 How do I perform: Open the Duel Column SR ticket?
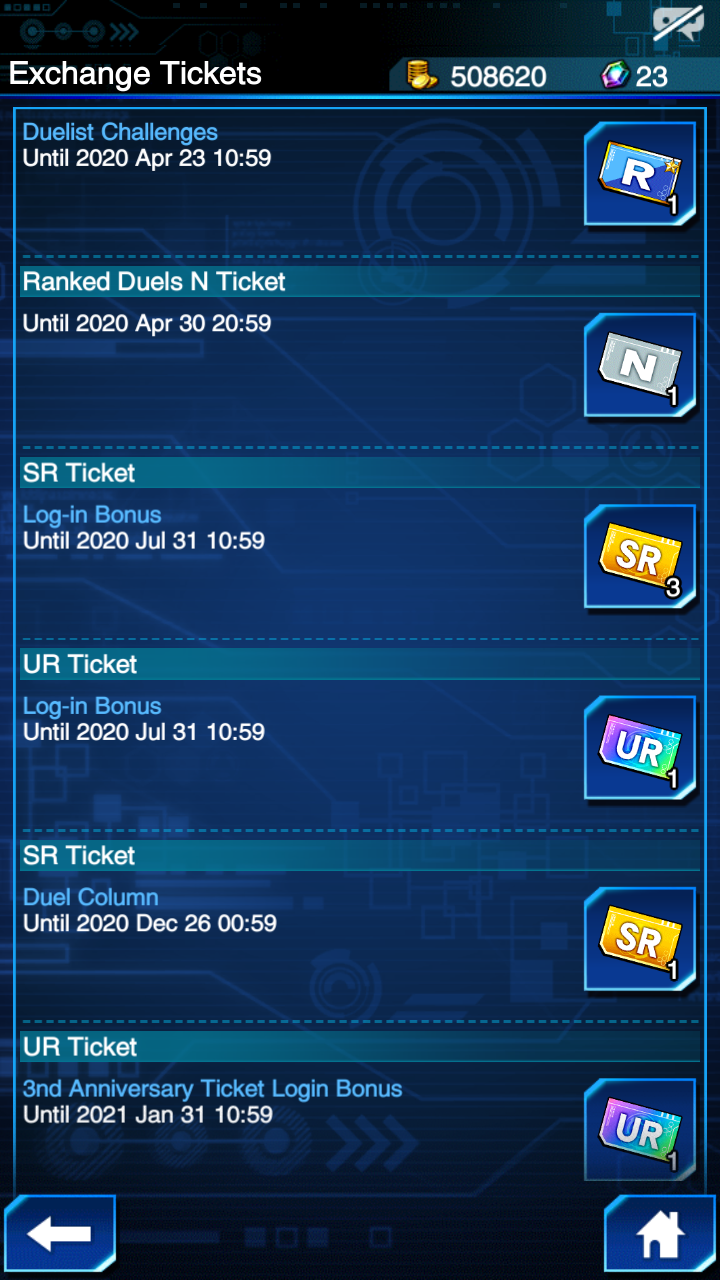coord(640,939)
